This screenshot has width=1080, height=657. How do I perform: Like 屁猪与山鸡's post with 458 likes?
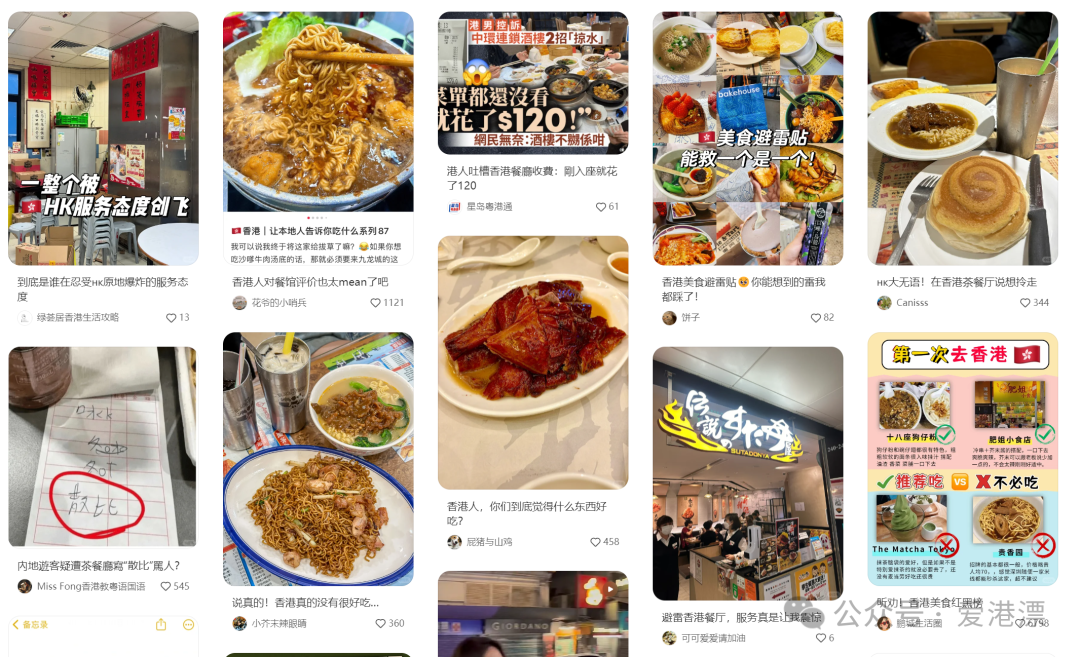[596, 541]
